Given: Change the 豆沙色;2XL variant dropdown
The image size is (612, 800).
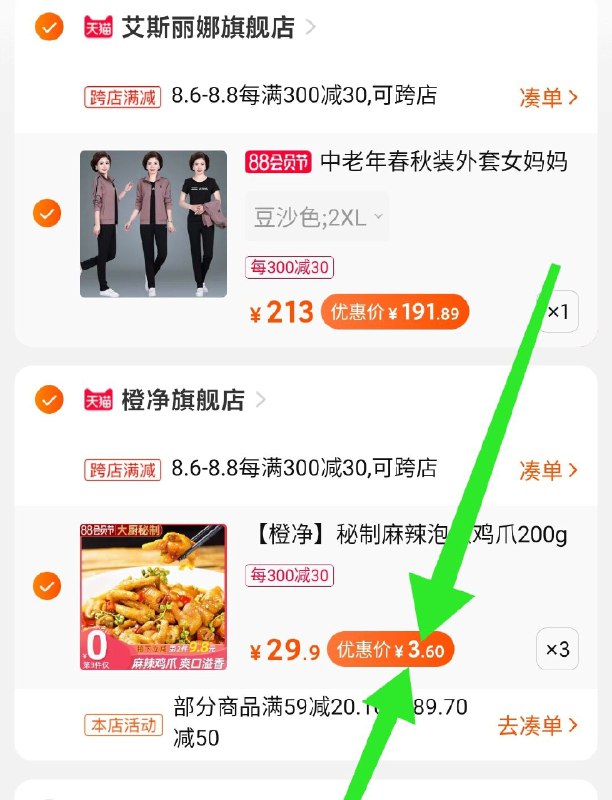Looking at the screenshot, I should [317, 217].
